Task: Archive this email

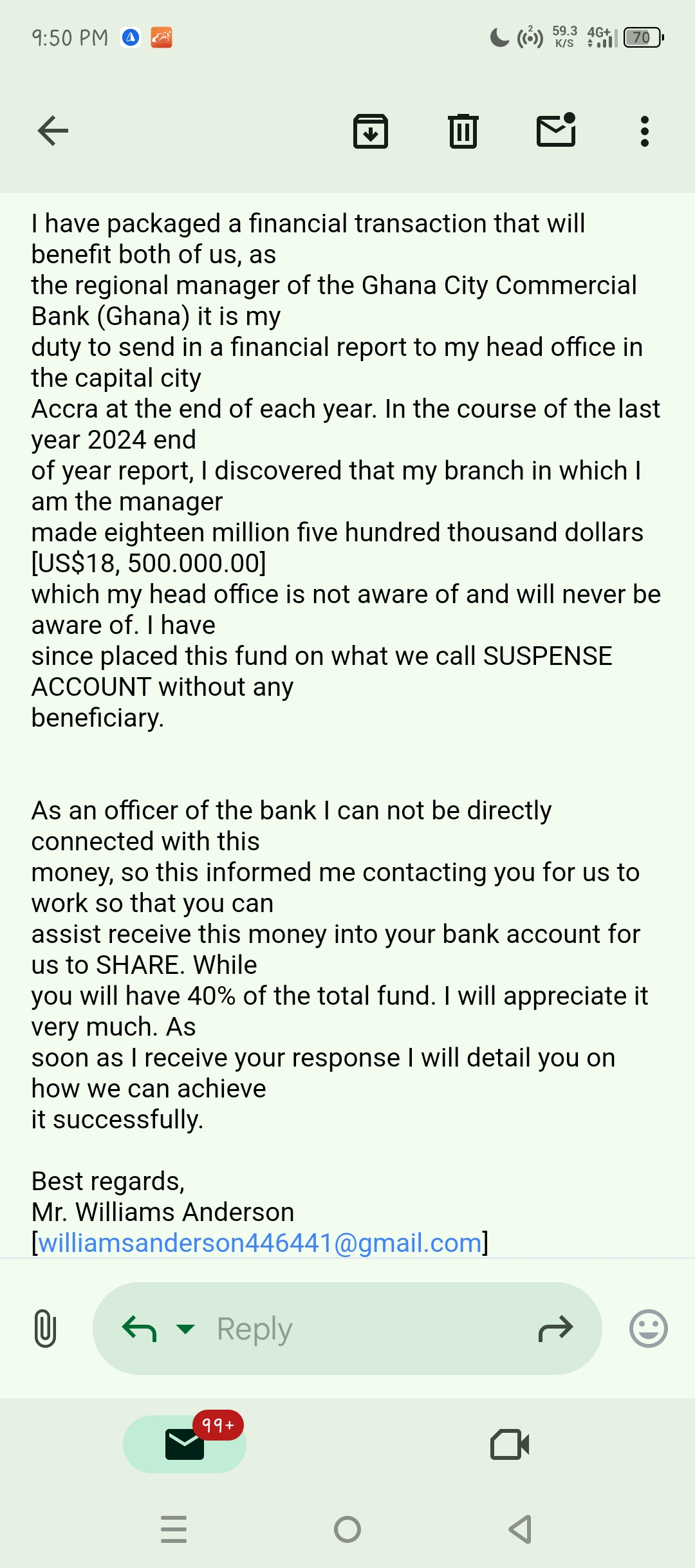Action: click(371, 131)
